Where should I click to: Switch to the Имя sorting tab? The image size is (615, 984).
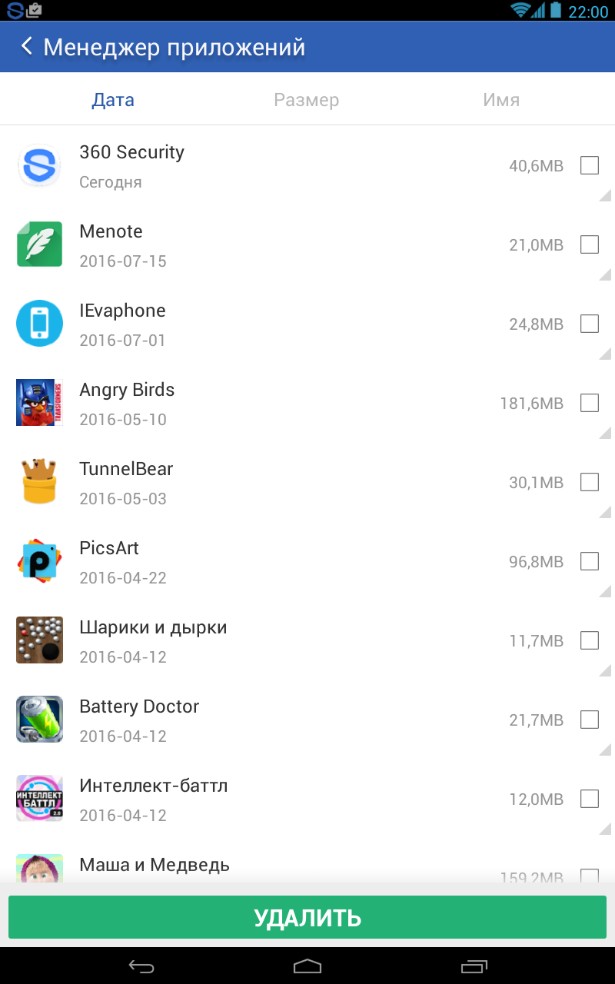pyautogui.click(x=501, y=100)
